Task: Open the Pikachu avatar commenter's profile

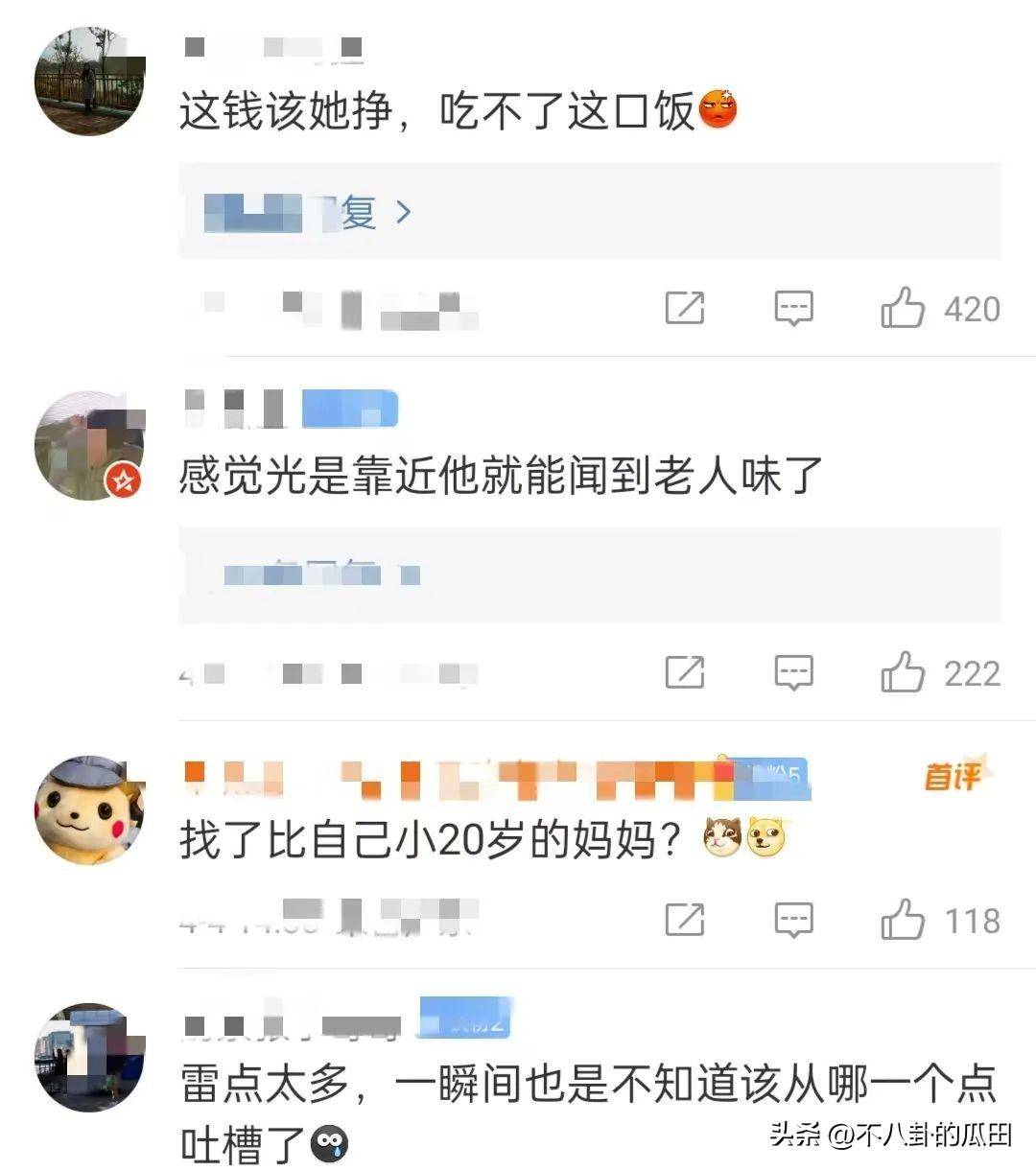Action: click(x=89, y=809)
